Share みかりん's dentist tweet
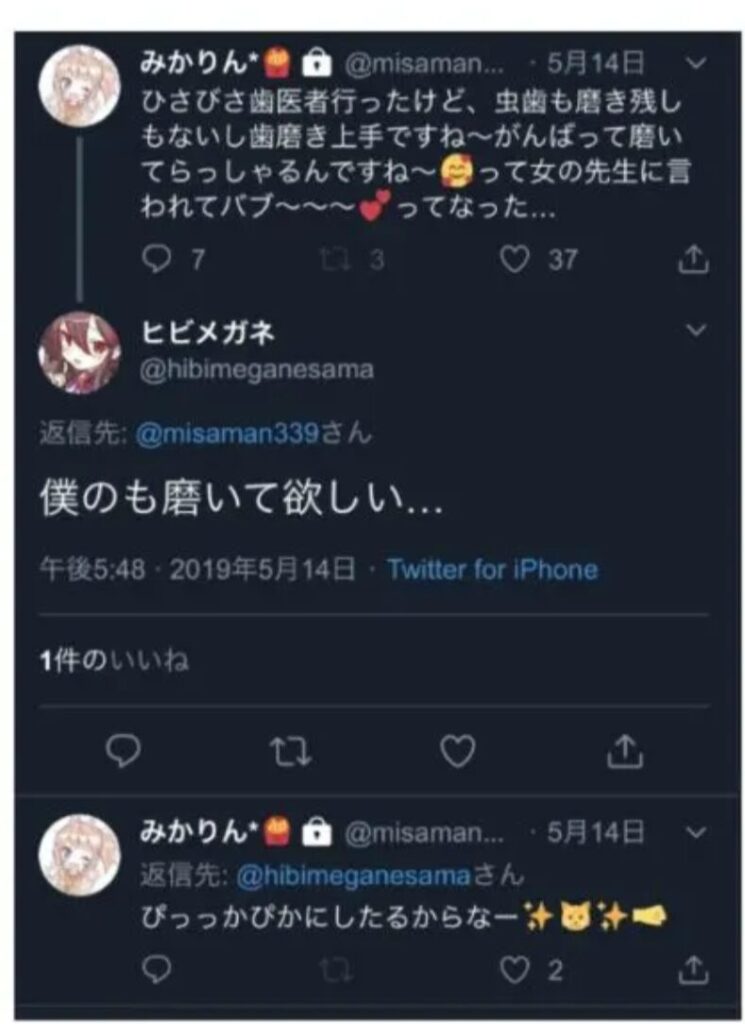The image size is (745, 1024). click(692, 260)
